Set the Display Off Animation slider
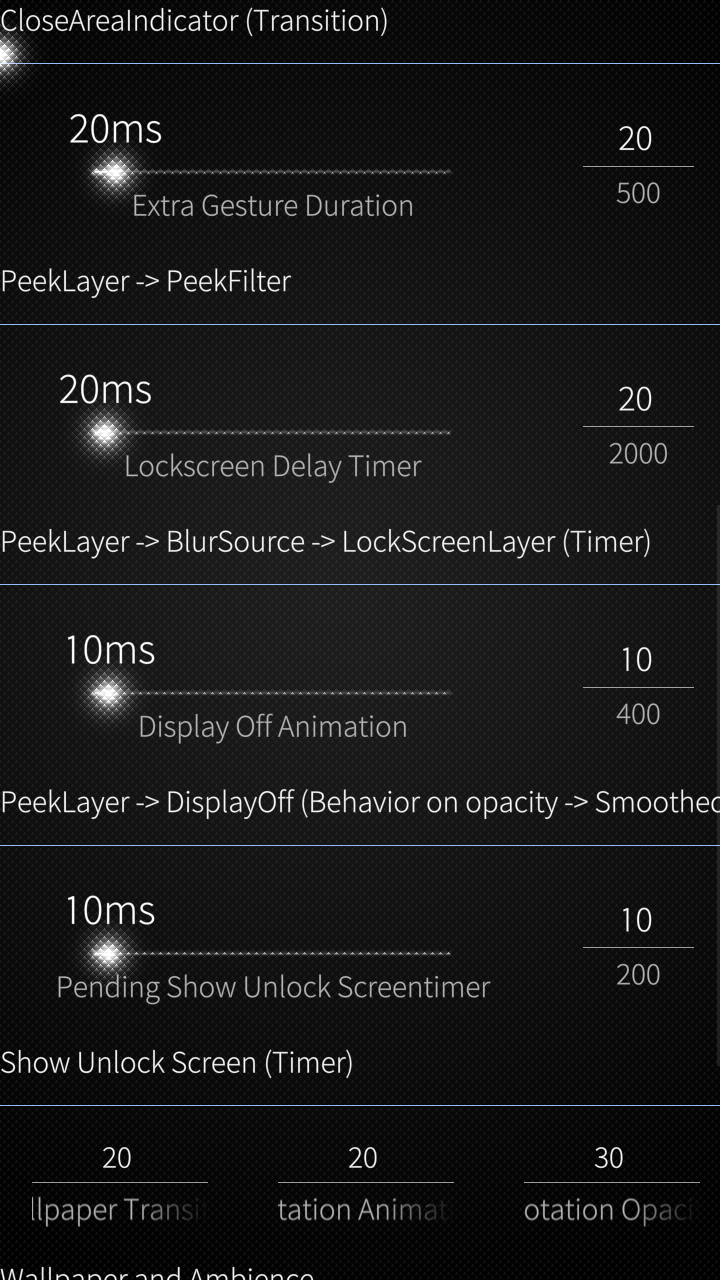The width and height of the screenshot is (720, 1280). point(272,693)
